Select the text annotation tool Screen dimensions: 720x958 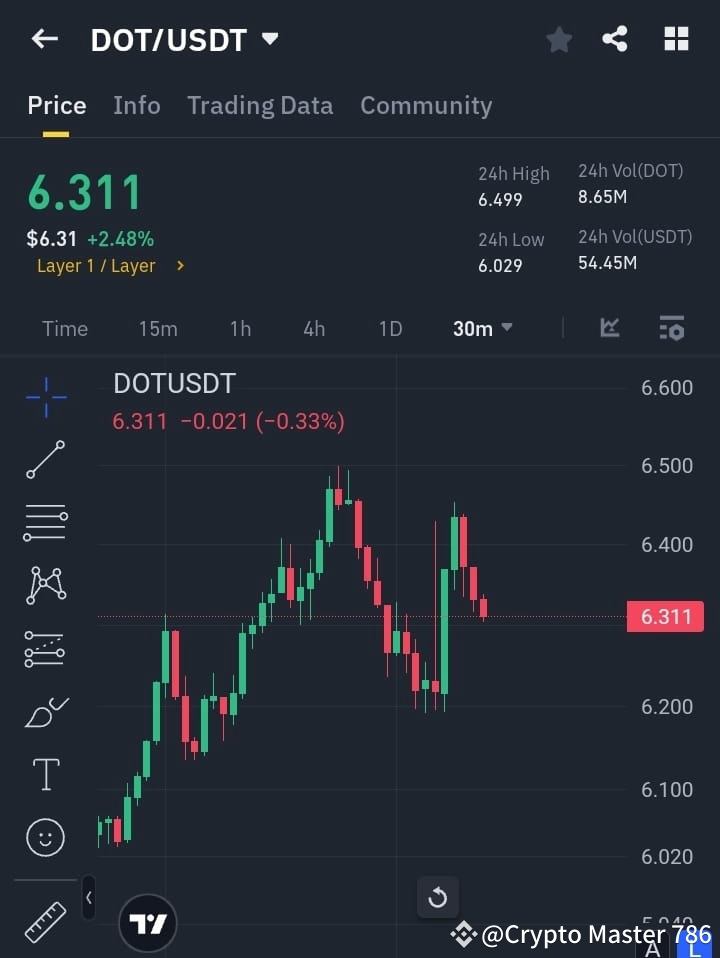[45, 774]
